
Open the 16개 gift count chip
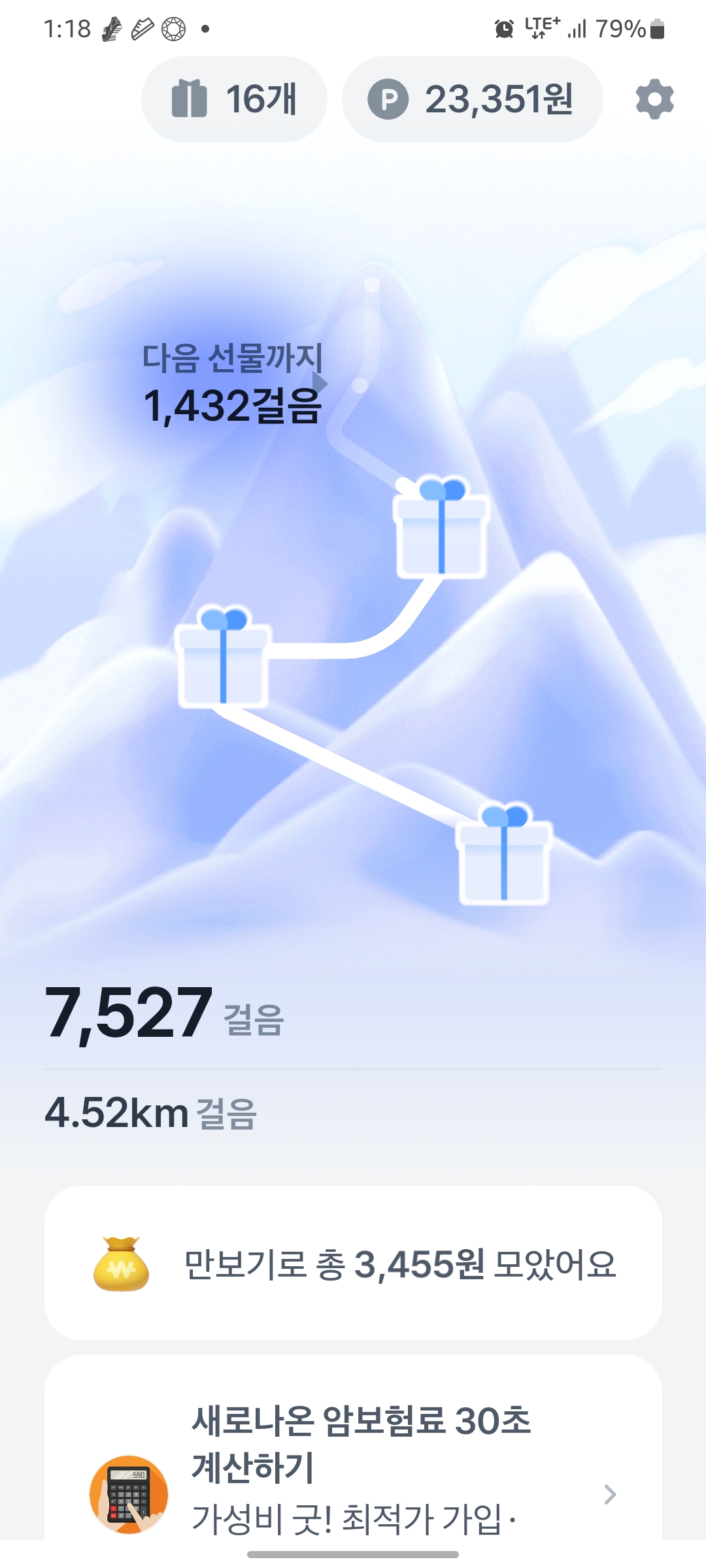pyautogui.click(x=234, y=99)
